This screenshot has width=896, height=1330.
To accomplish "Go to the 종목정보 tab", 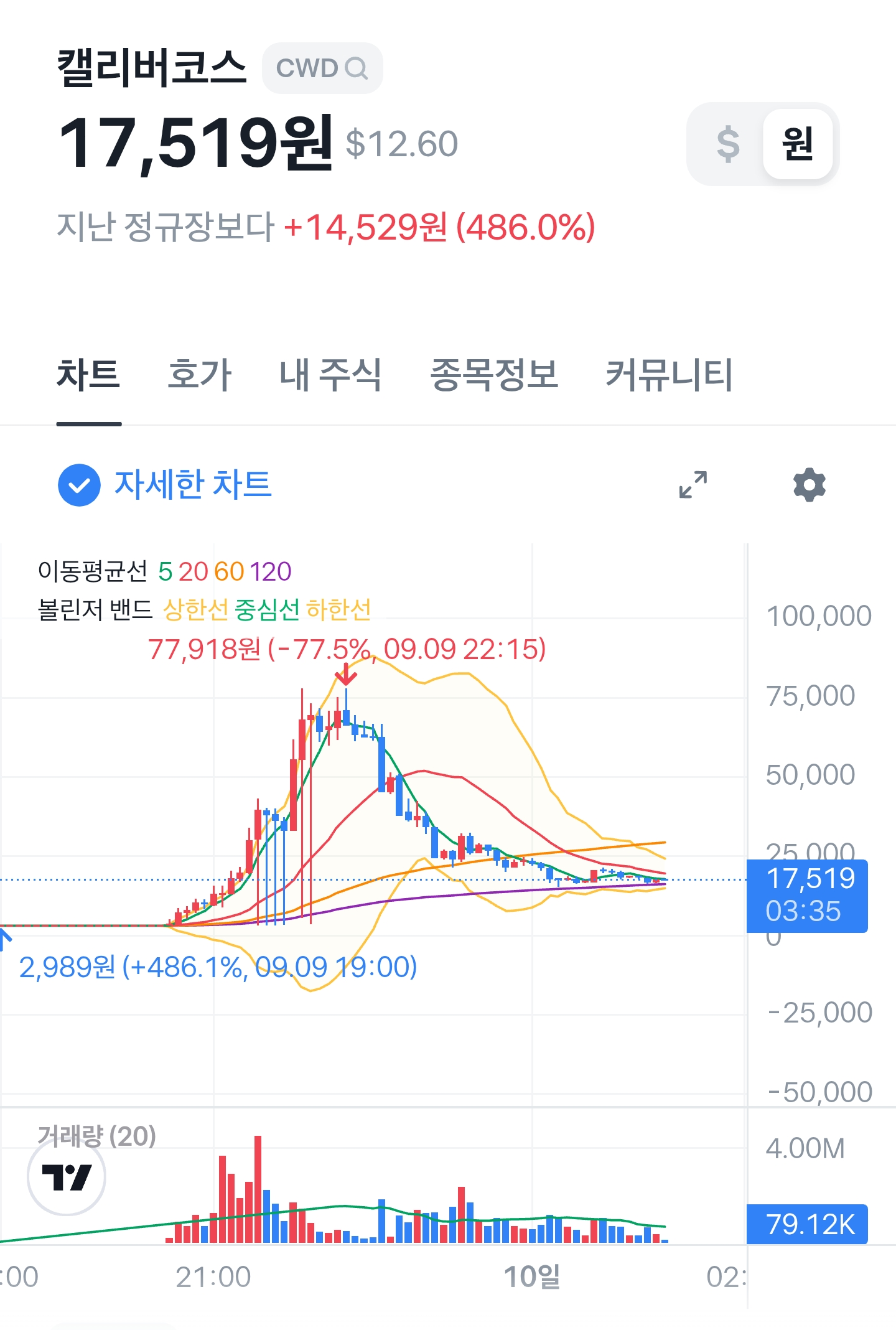I will pyautogui.click(x=494, y=375).
